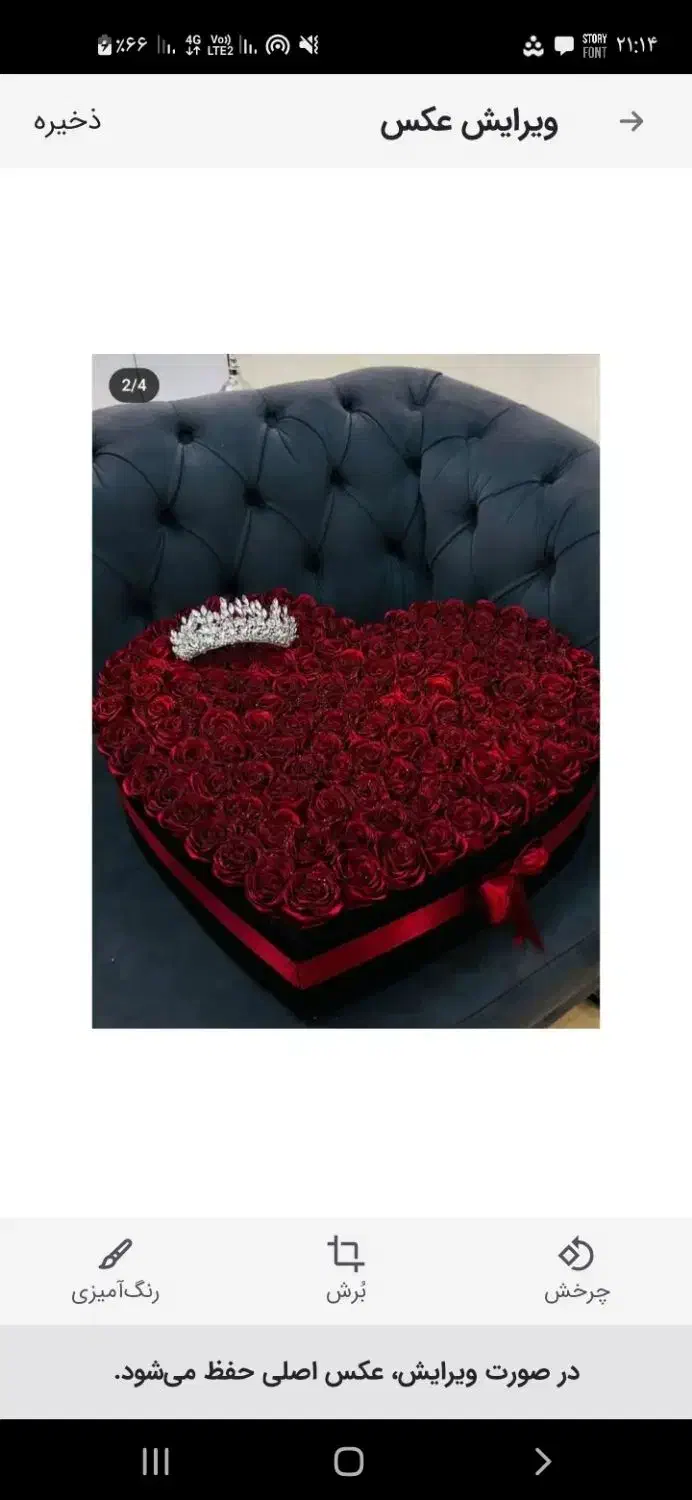This screenshot has width=692, height=1500.
Task: Go to the system home screen
Action: pos(348,1461)
